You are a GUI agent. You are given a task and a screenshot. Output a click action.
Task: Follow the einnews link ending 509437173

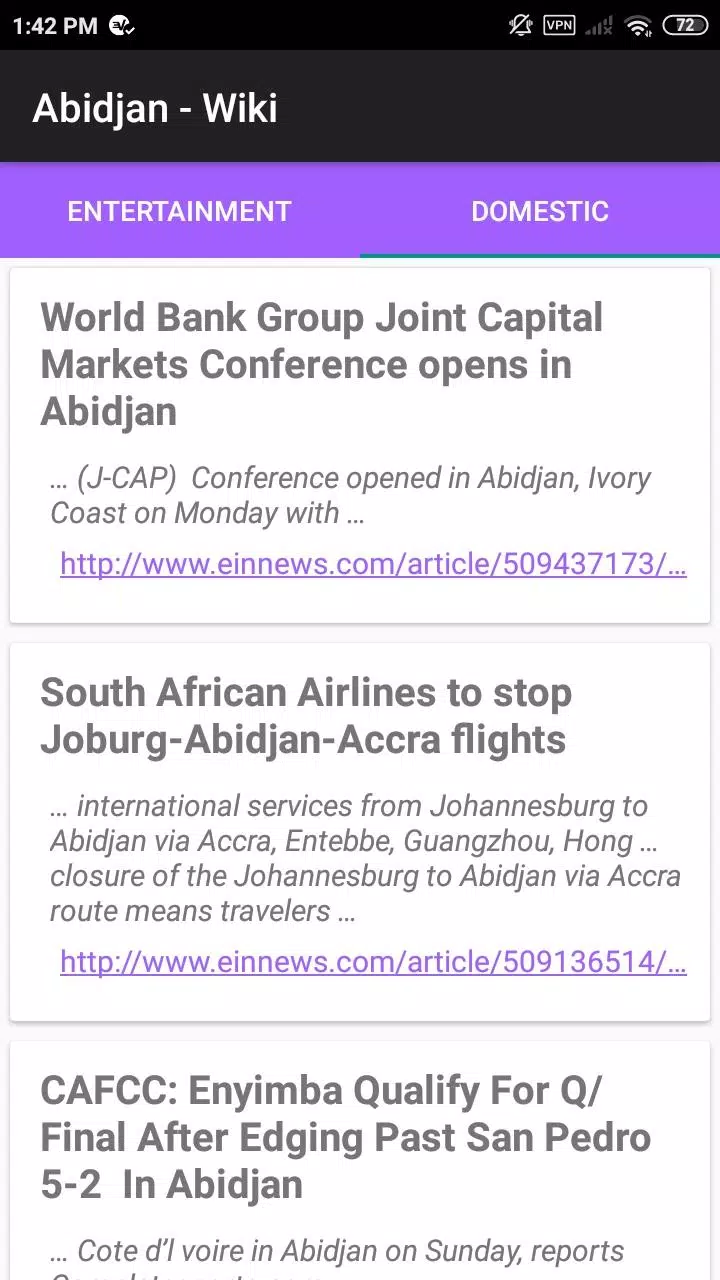[x=373, y=564]
